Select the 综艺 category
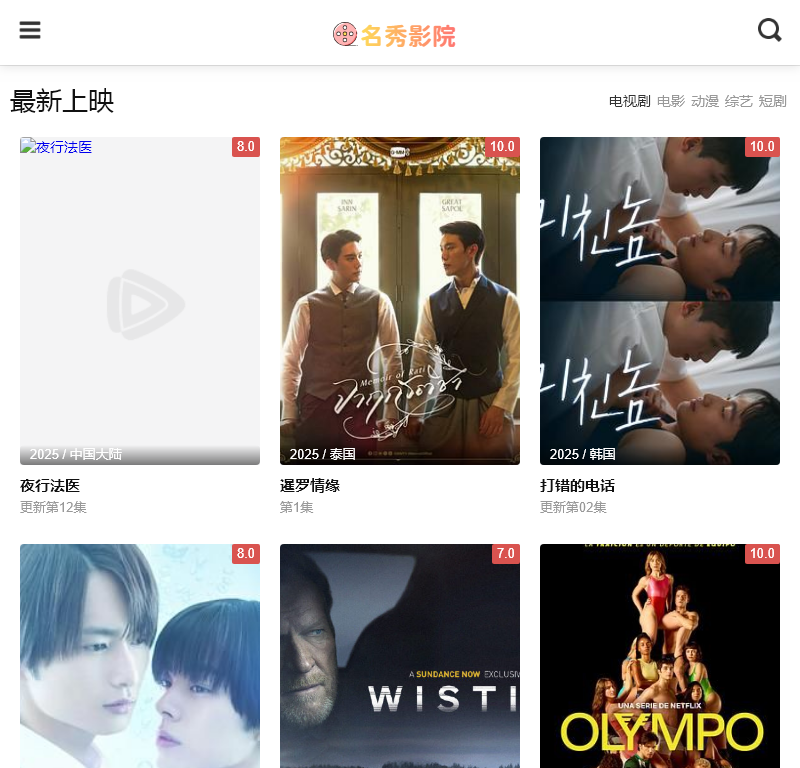Screen dimensions: 800x768 coord(738,101)
